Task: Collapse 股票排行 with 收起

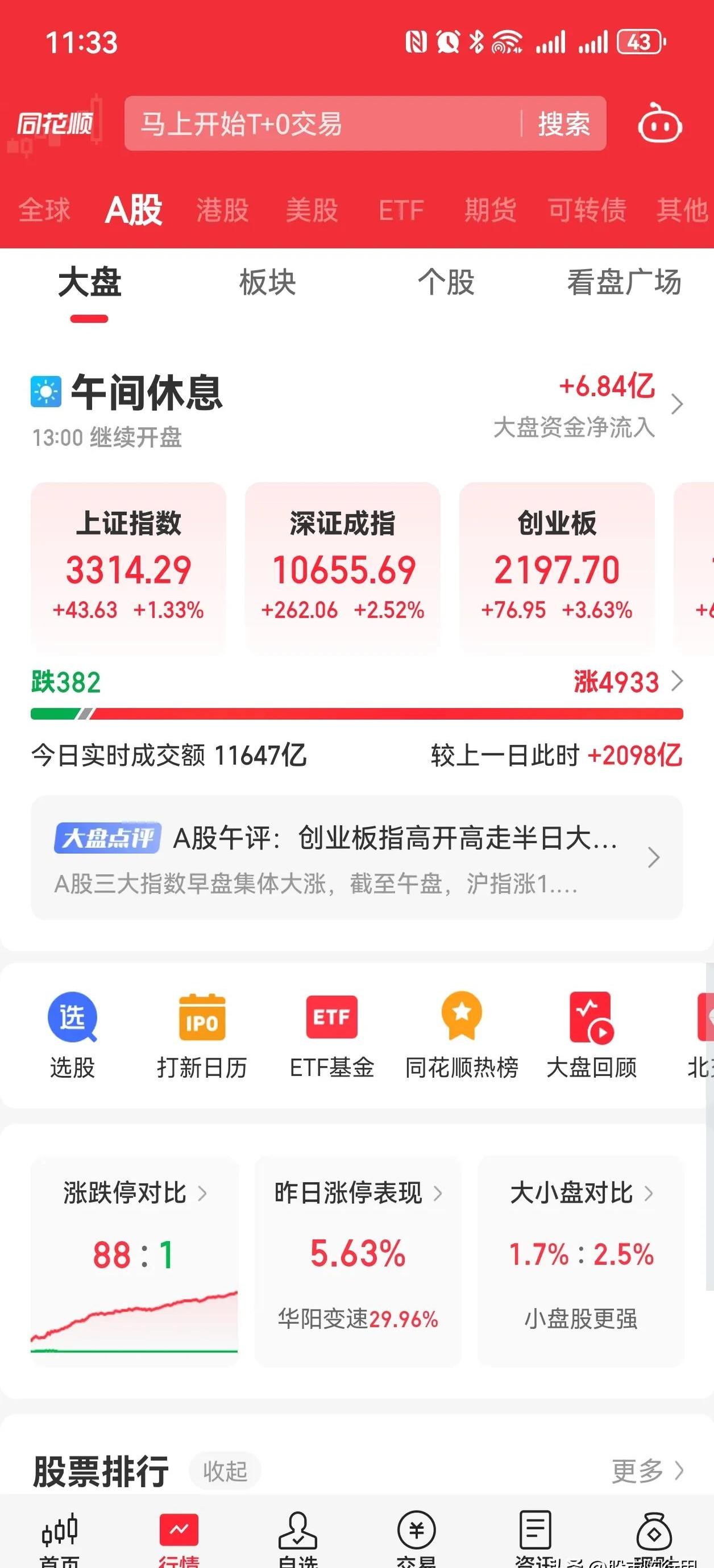Action: [x=225, y=1472]
